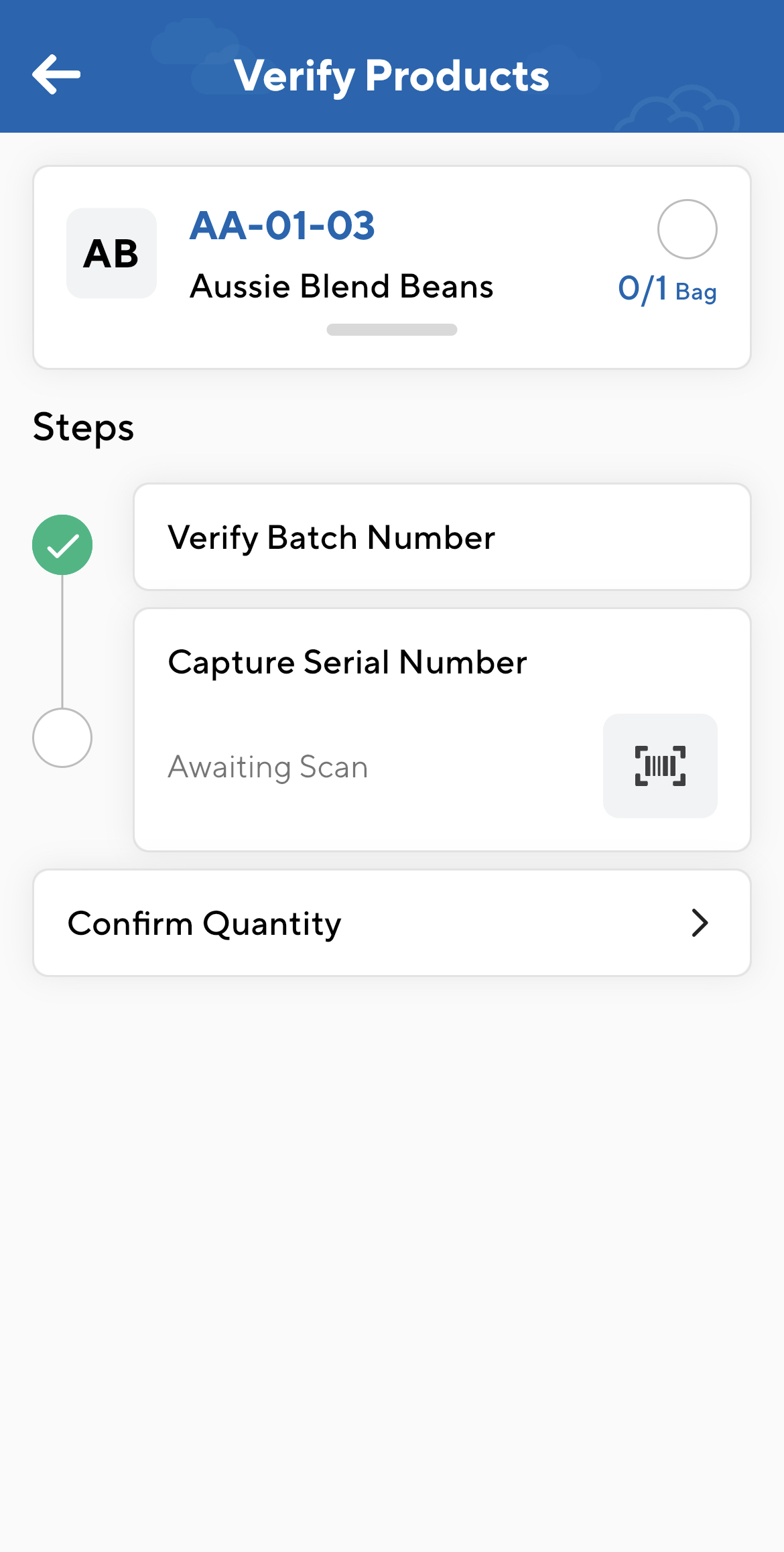
Task: Mark the Aussie Blend Beans bag as verified
Action: 688,229
